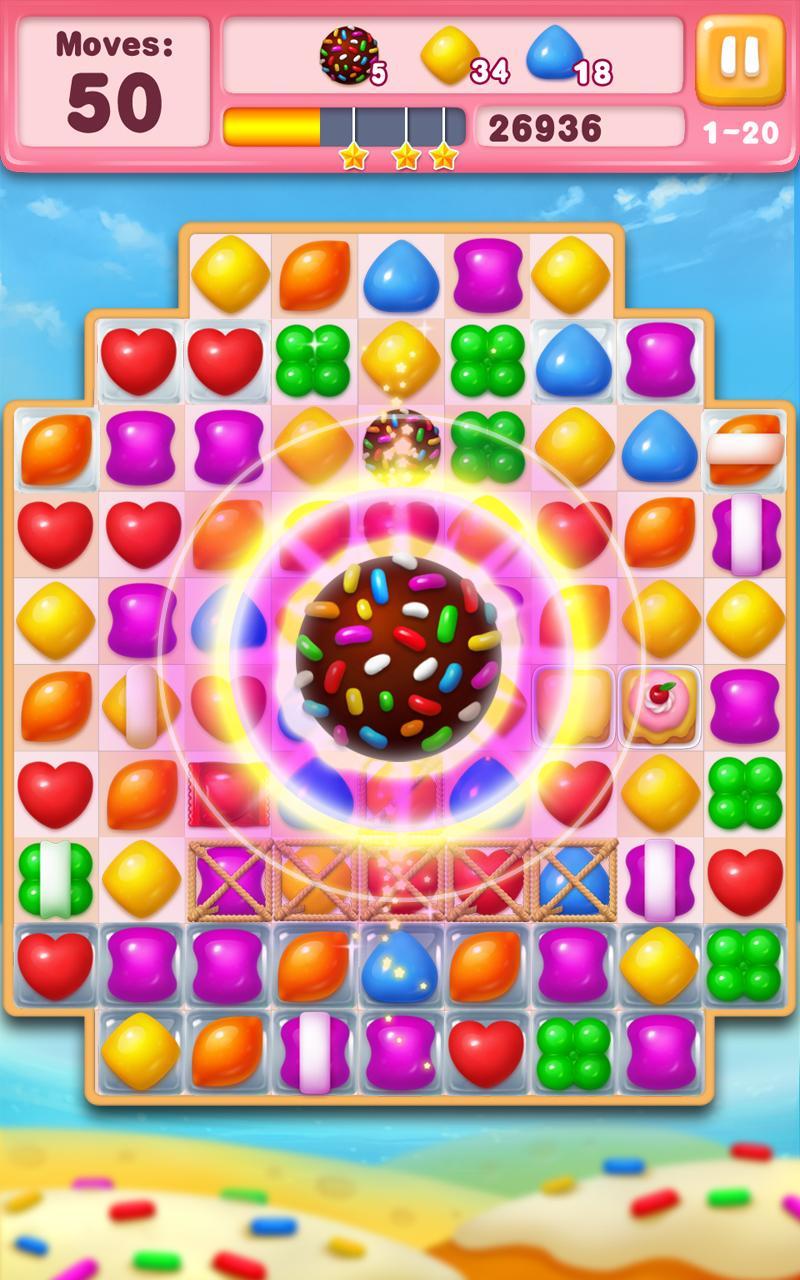Screen dimensions: 800x1280
Task: Open the pause menu
Action: (740, 55)
